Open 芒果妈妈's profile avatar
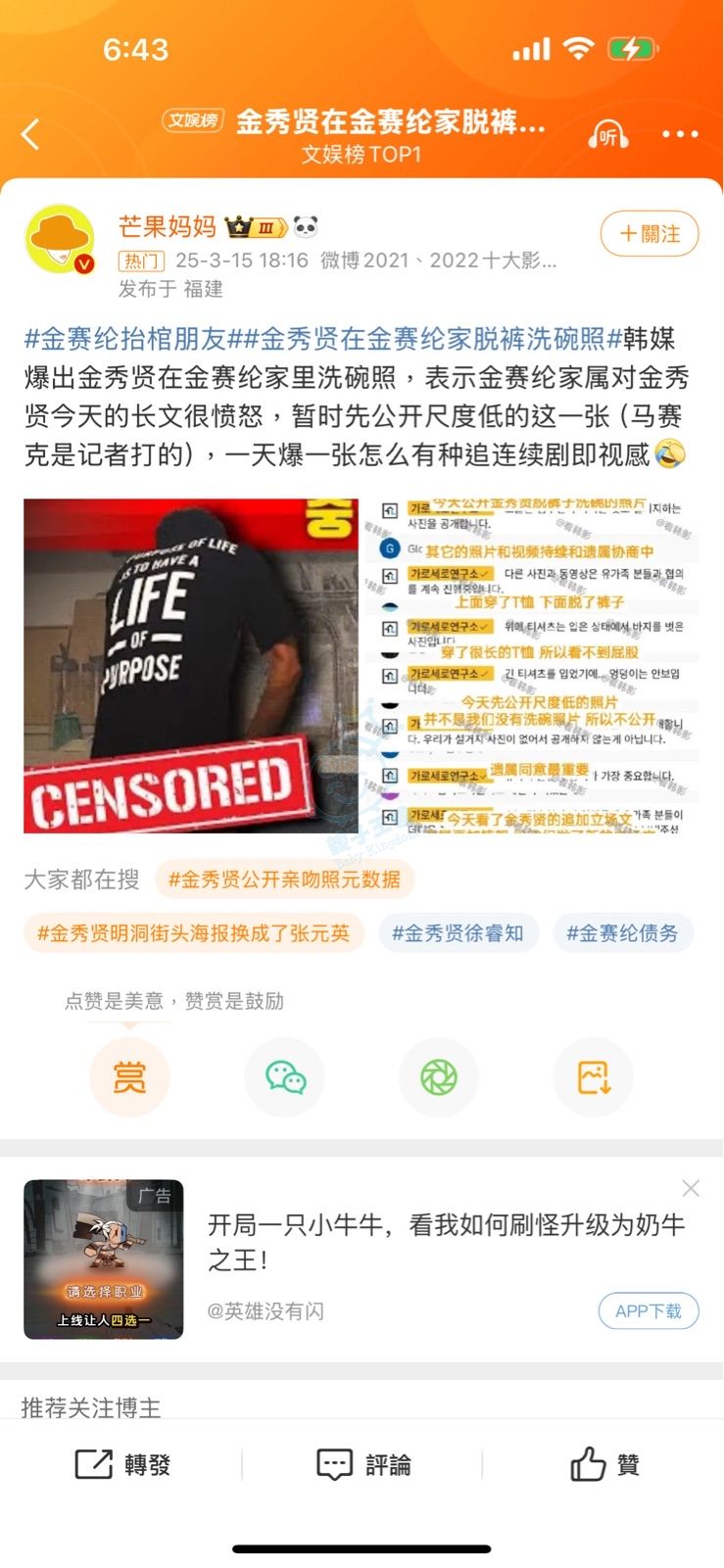 click(x=60, y=240)
